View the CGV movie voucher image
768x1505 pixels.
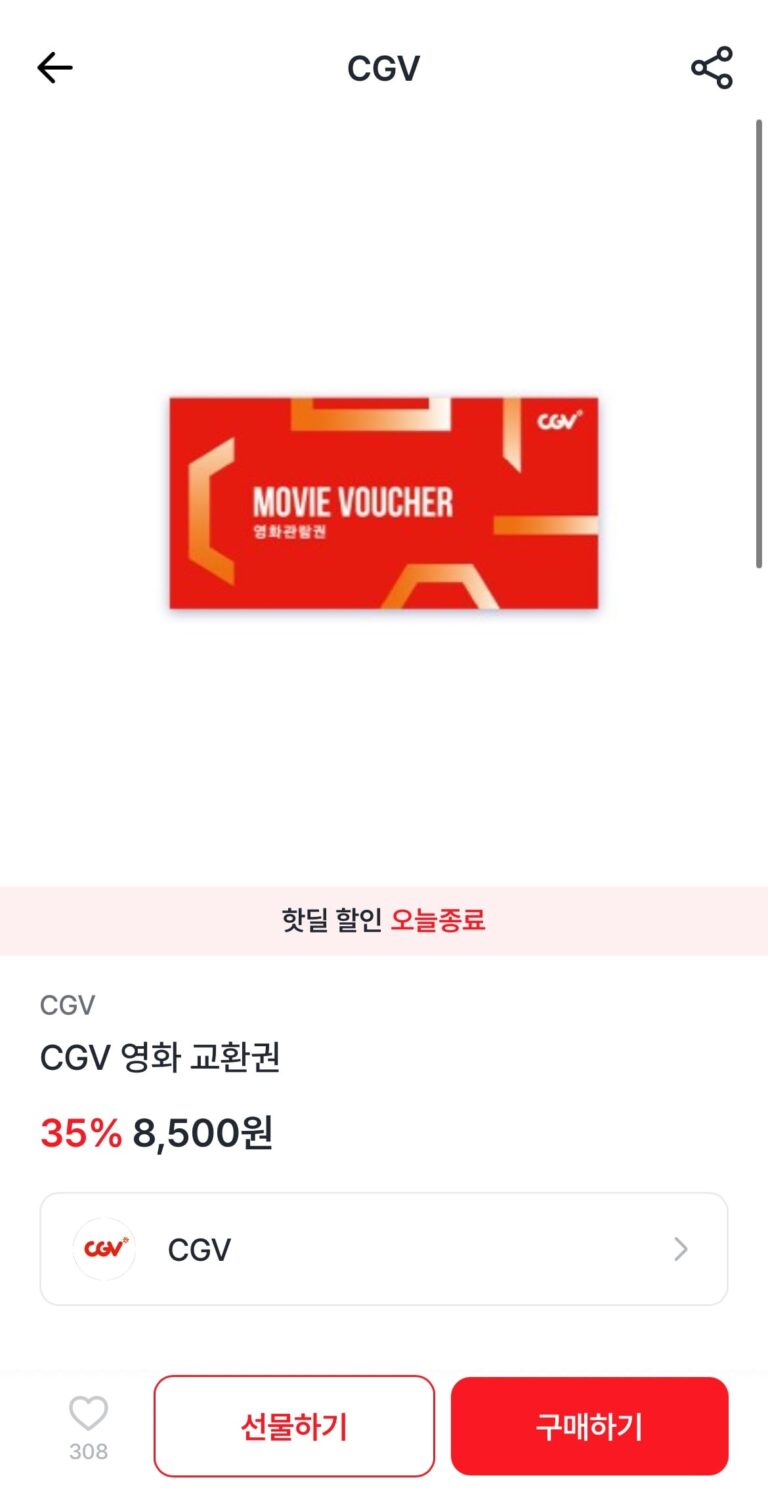coord(383,503)
